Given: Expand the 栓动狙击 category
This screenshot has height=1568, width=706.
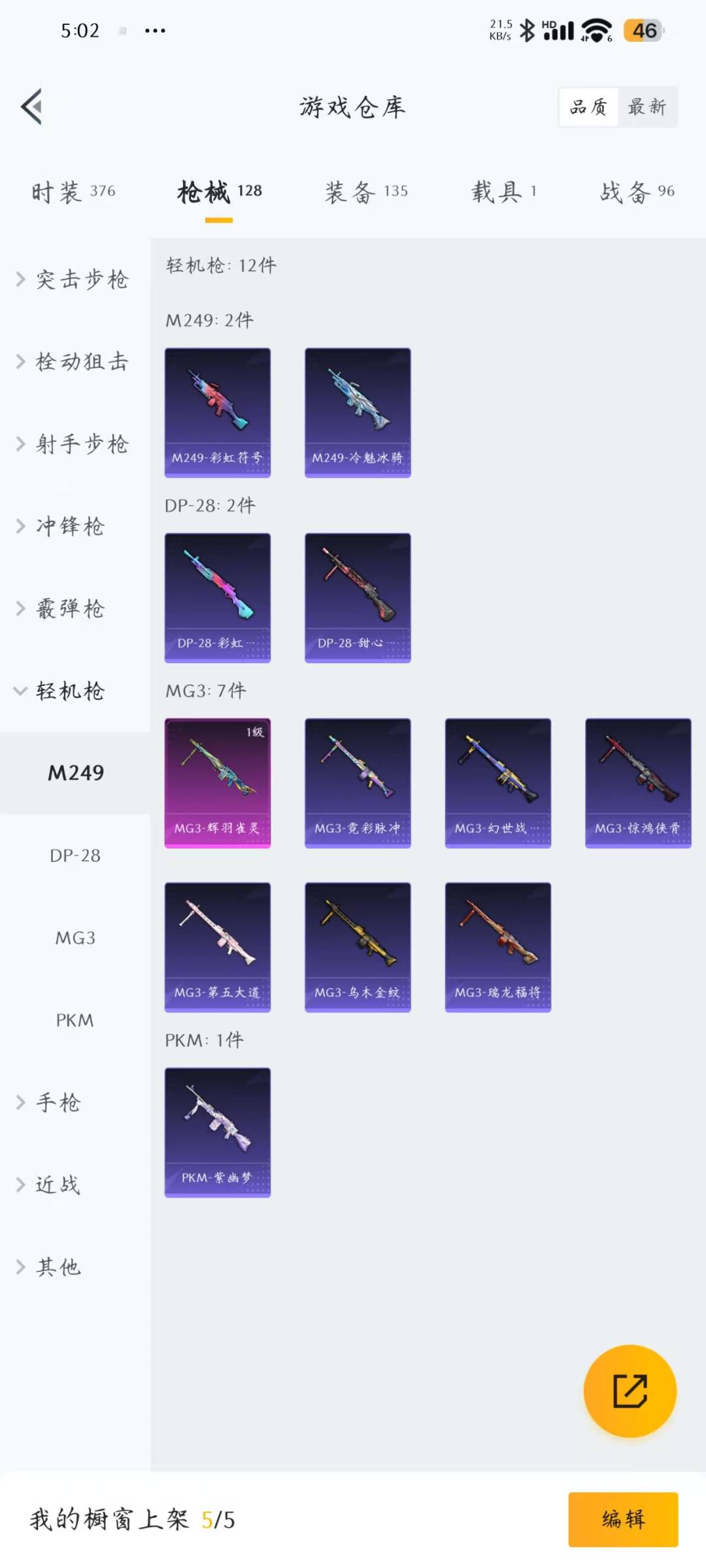Looking at the screenshot, I should [73, 362].
